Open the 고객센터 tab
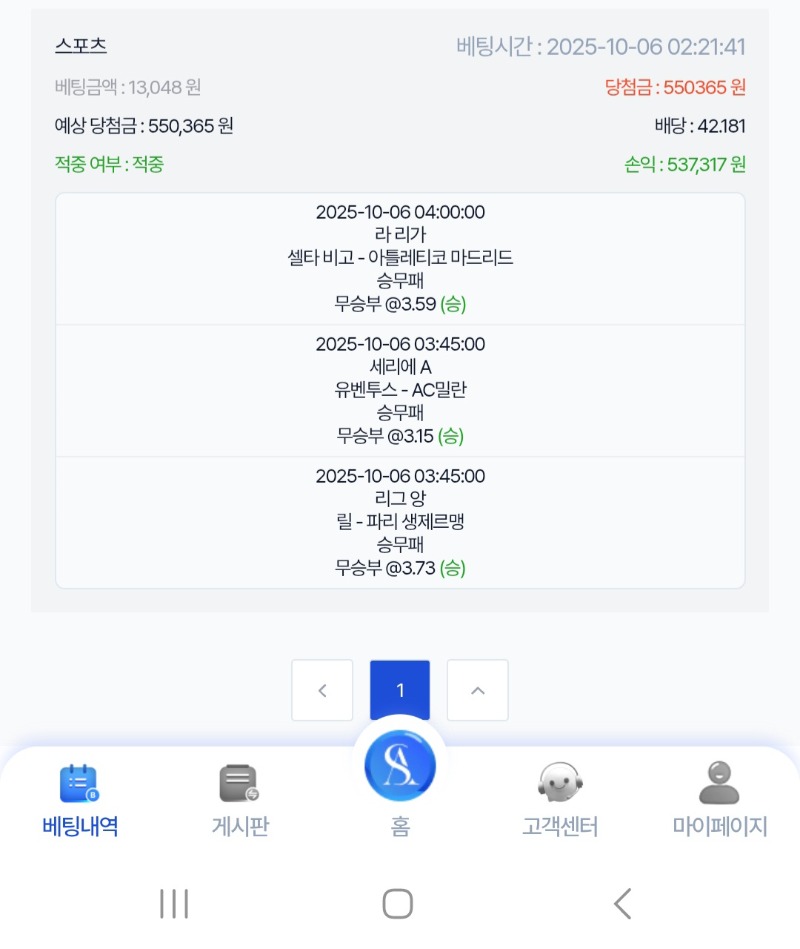Image resolution: width=800 pixels, height=949 pixels. pos(559,800)
